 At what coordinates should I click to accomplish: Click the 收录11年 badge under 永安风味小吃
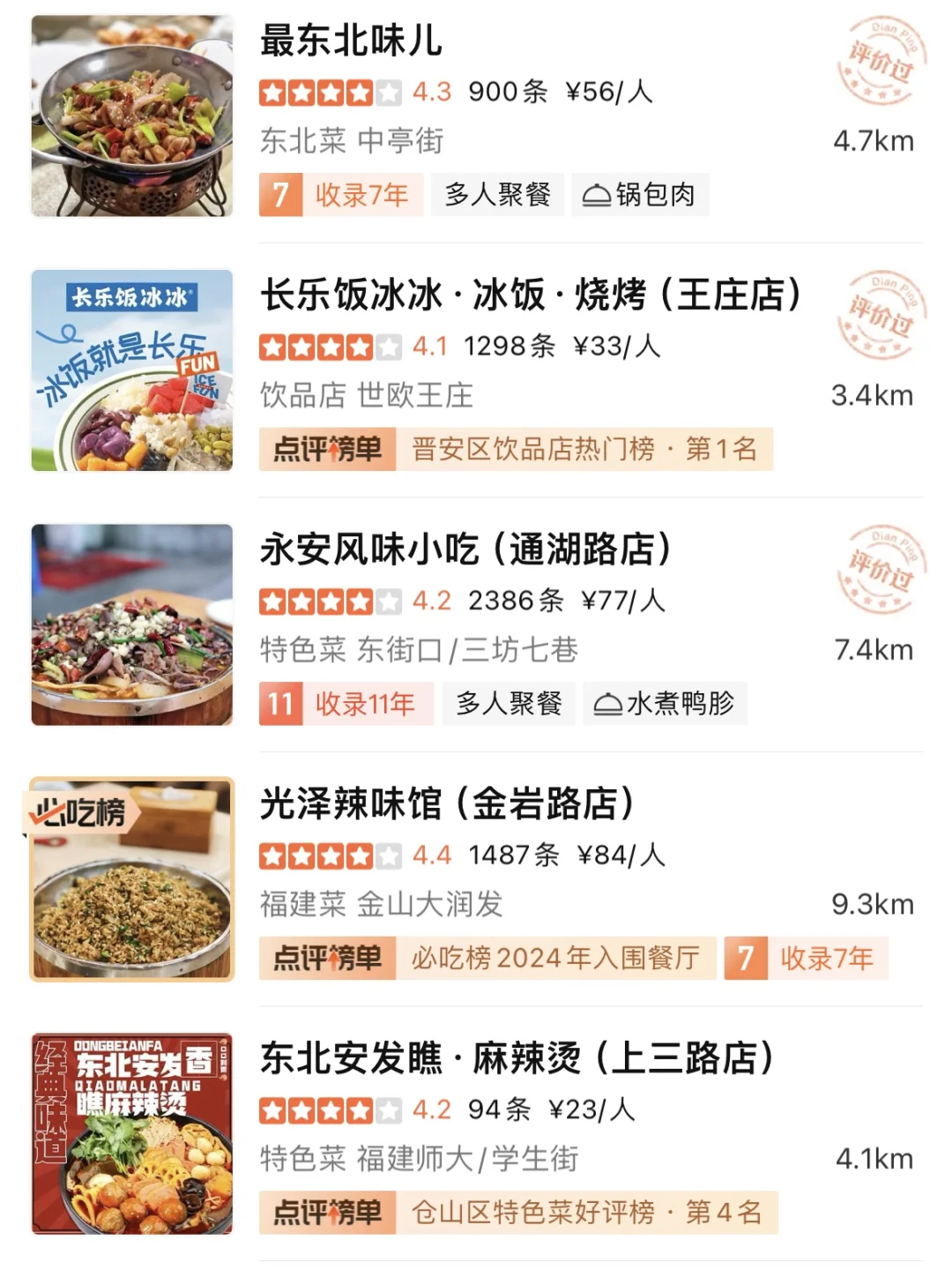[345, 704]
